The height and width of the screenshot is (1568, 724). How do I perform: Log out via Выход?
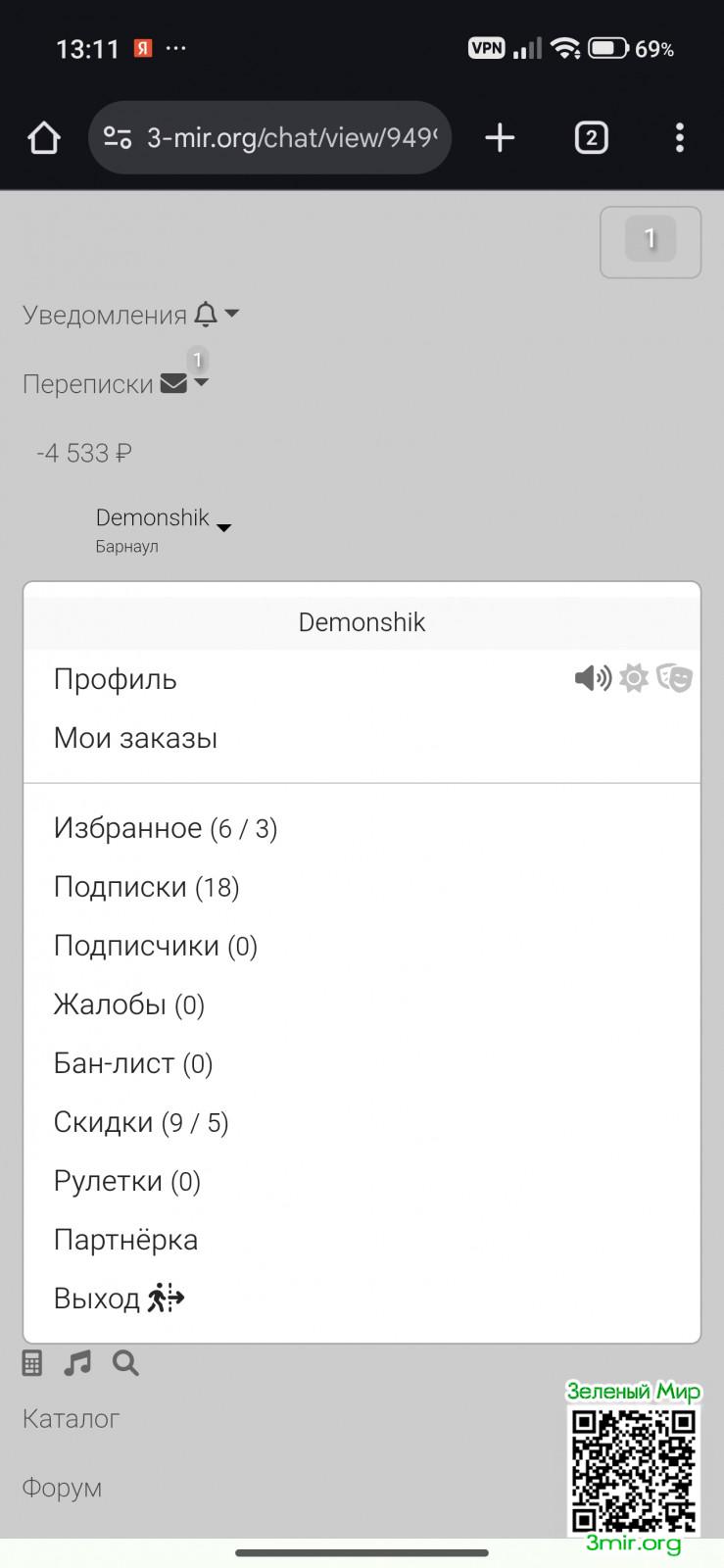[118, 1298]
